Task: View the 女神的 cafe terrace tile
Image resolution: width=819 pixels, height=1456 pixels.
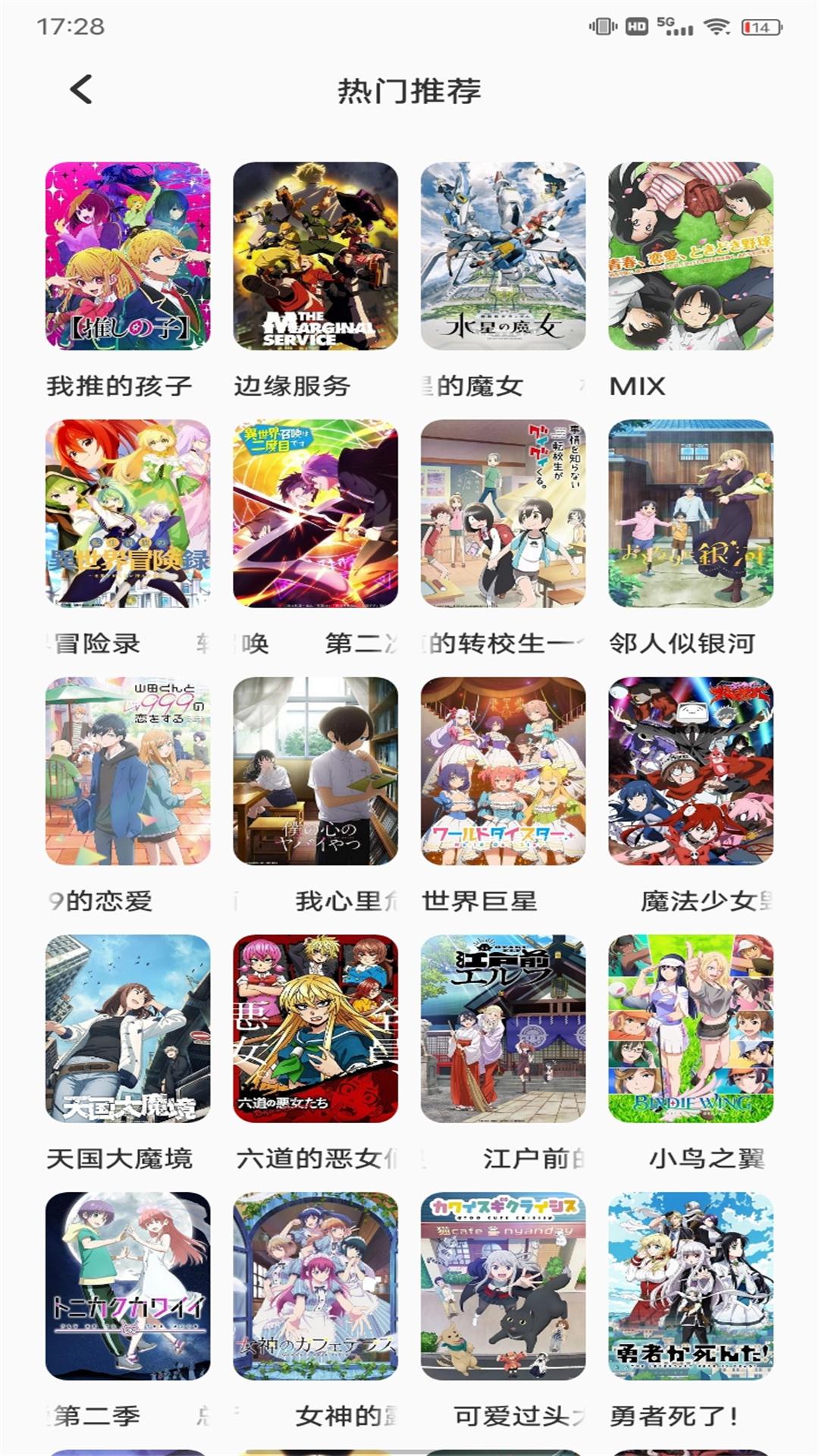Action: [315, 1286]
